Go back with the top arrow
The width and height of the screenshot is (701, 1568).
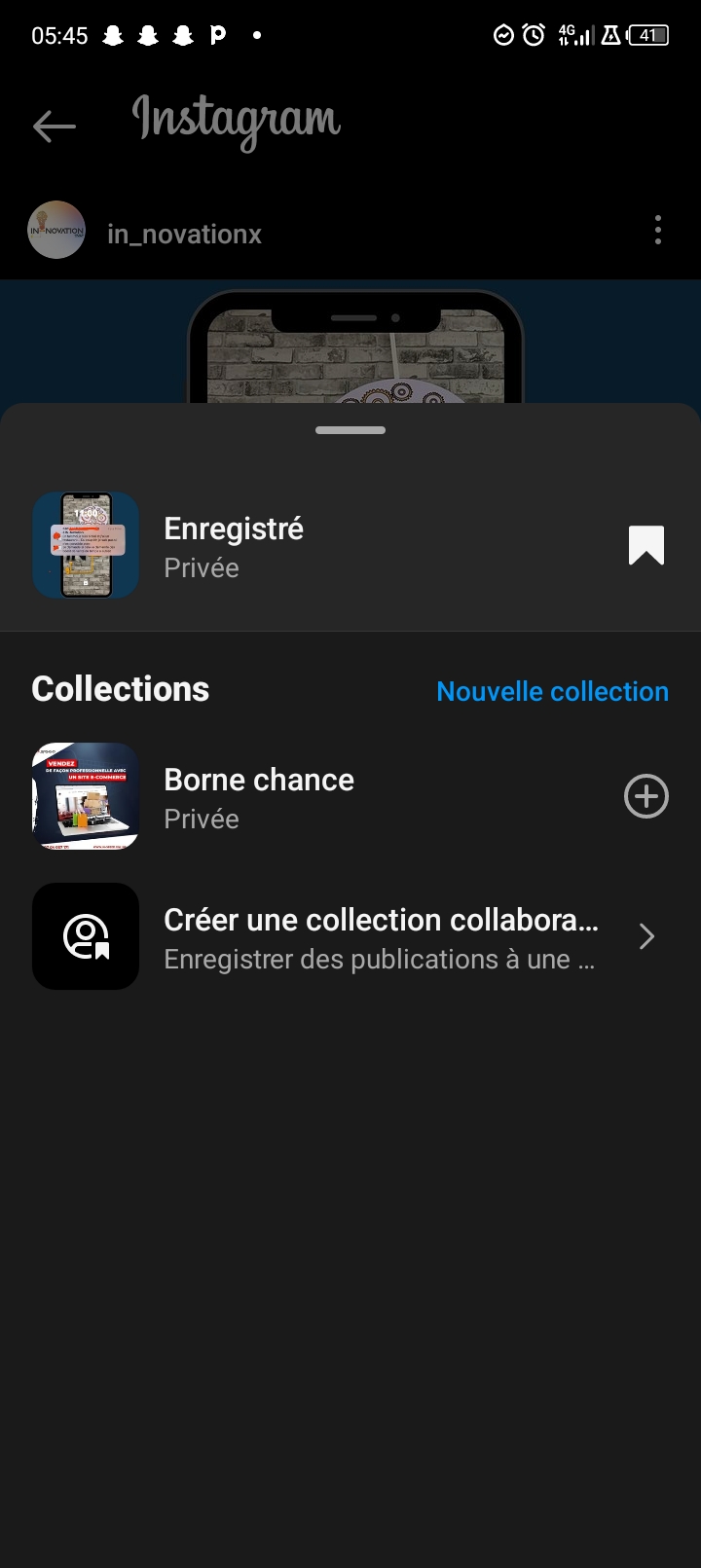coord(55,126)
